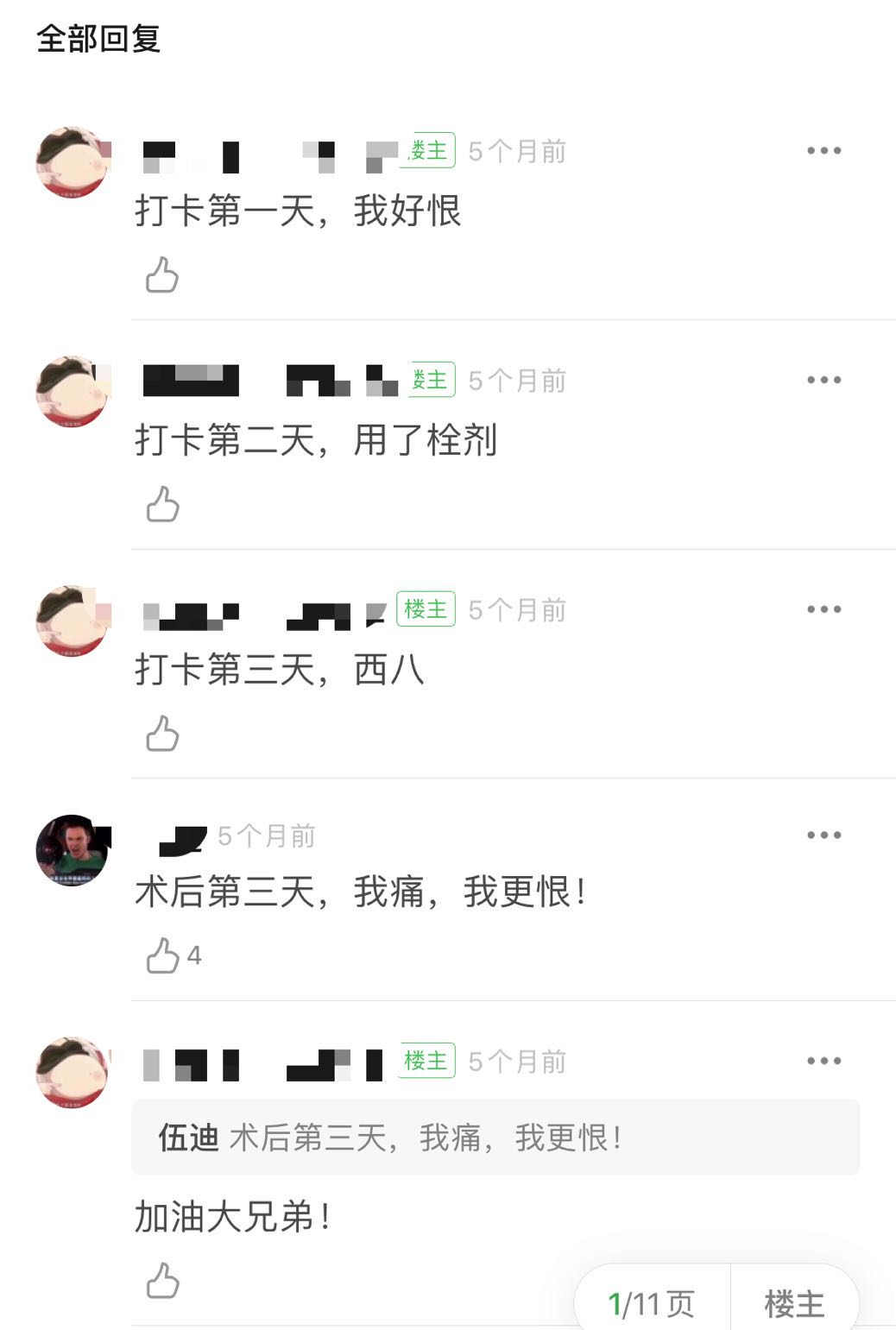Open more options for 打卡第二天 reply
The width and height of the screenshot is (896, 1330).
pos(823,381)
